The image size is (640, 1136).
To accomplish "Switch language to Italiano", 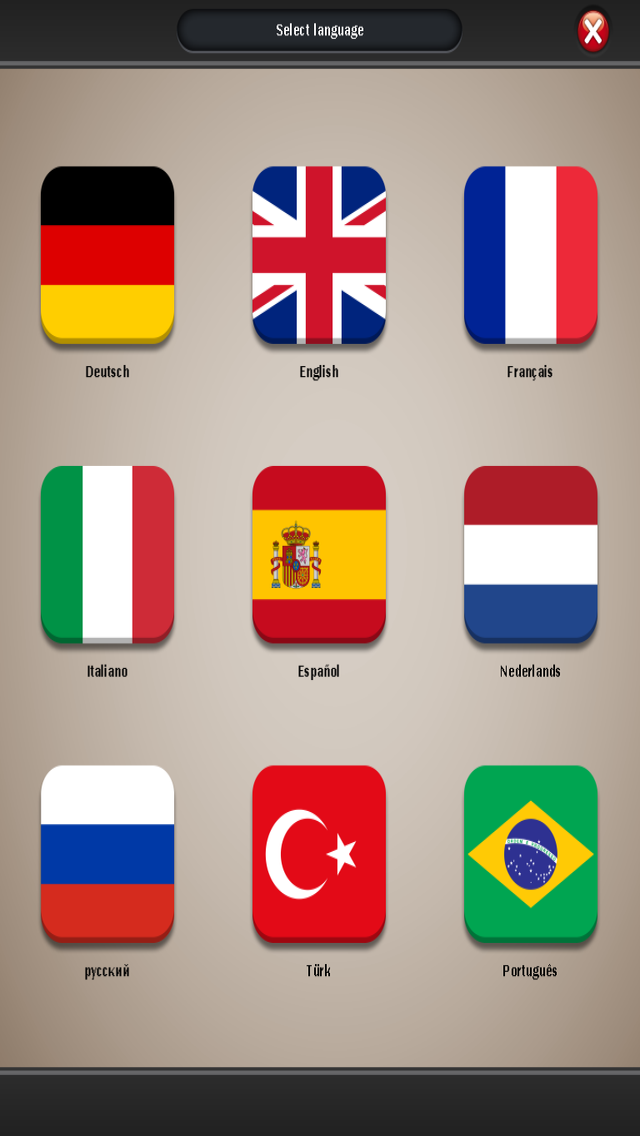I will pos(107,554).
